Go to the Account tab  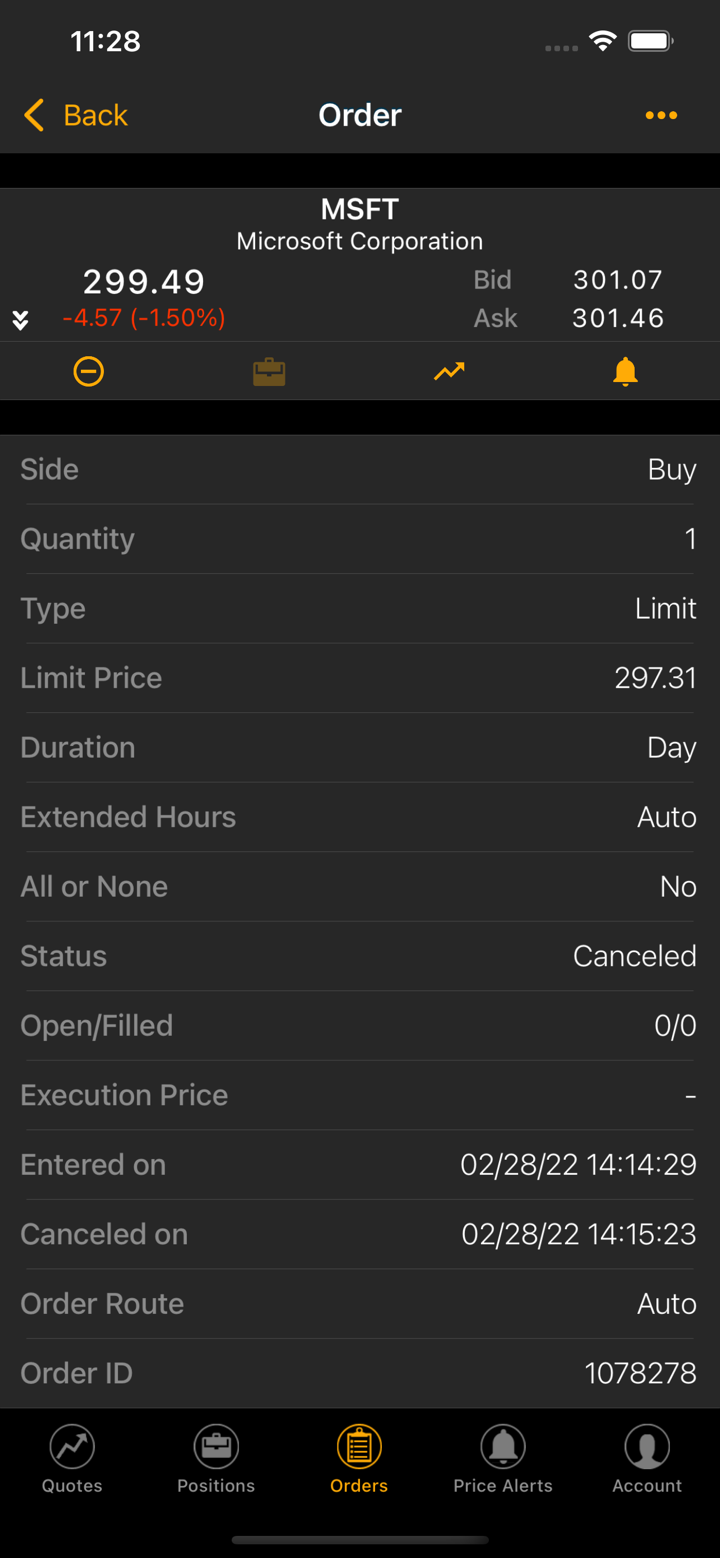click(647, 1460)
